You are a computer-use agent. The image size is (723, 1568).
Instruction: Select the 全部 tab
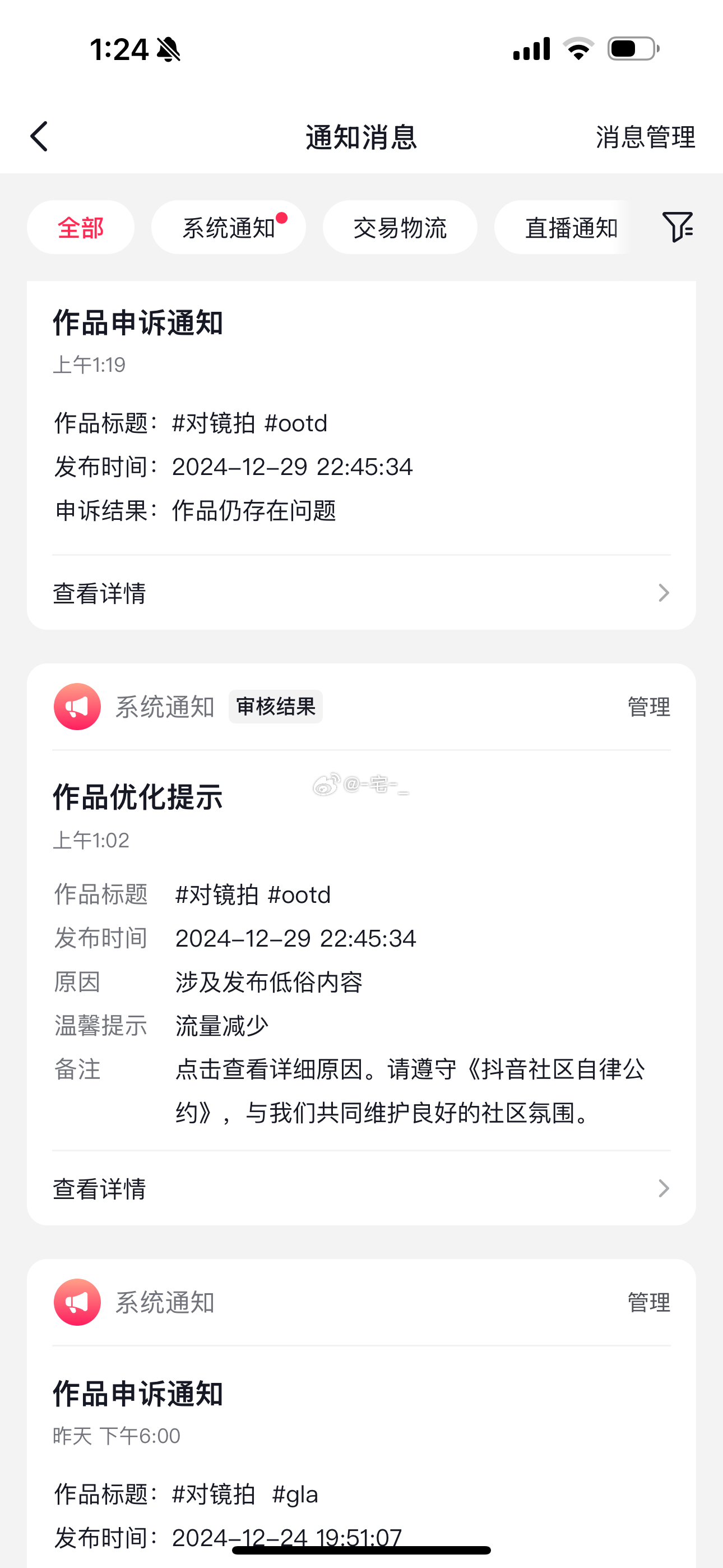81,228
